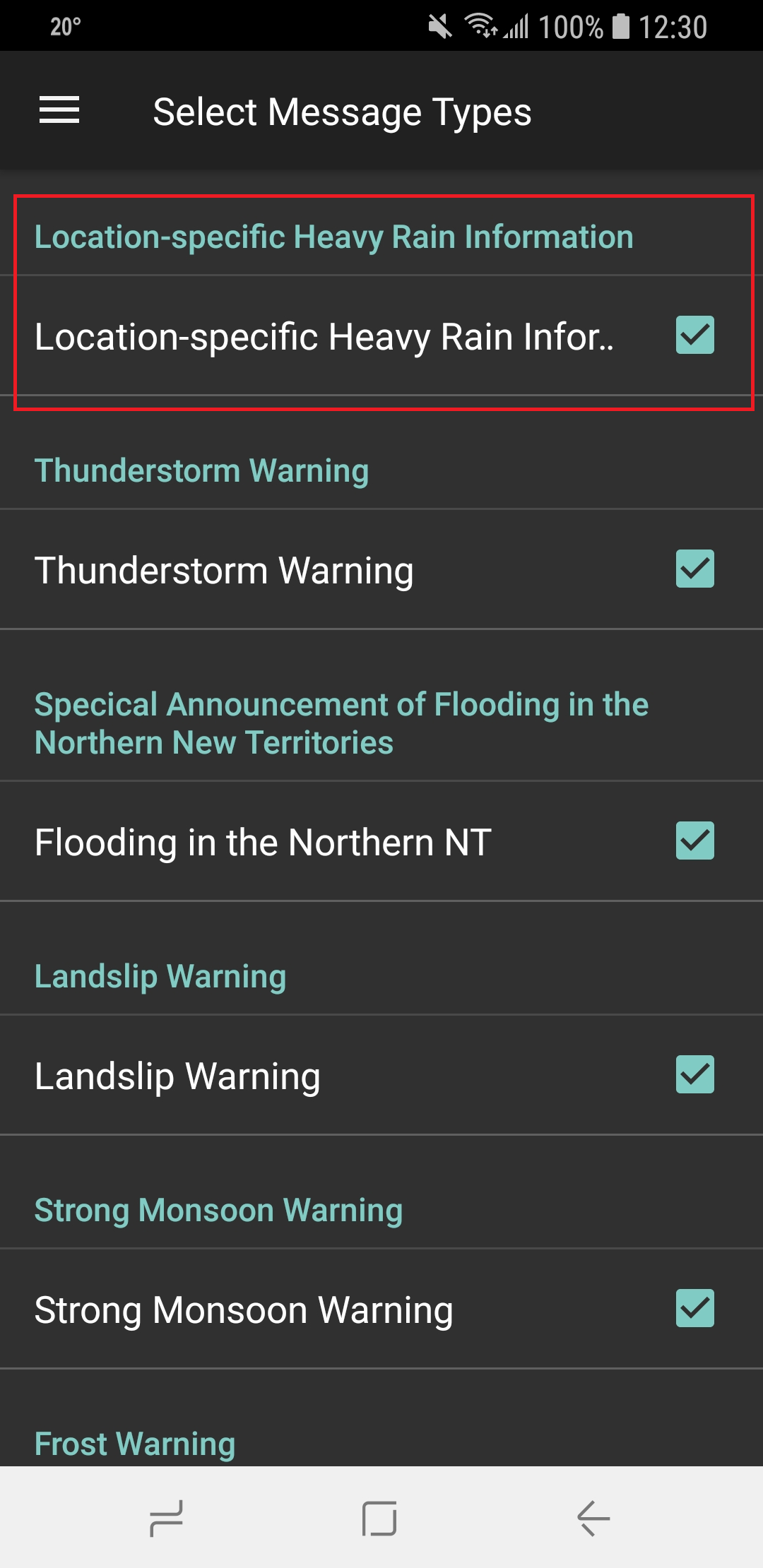Go back using the system back button
The height and width of the screenshot is (1568, 763).
[593, 1518]
